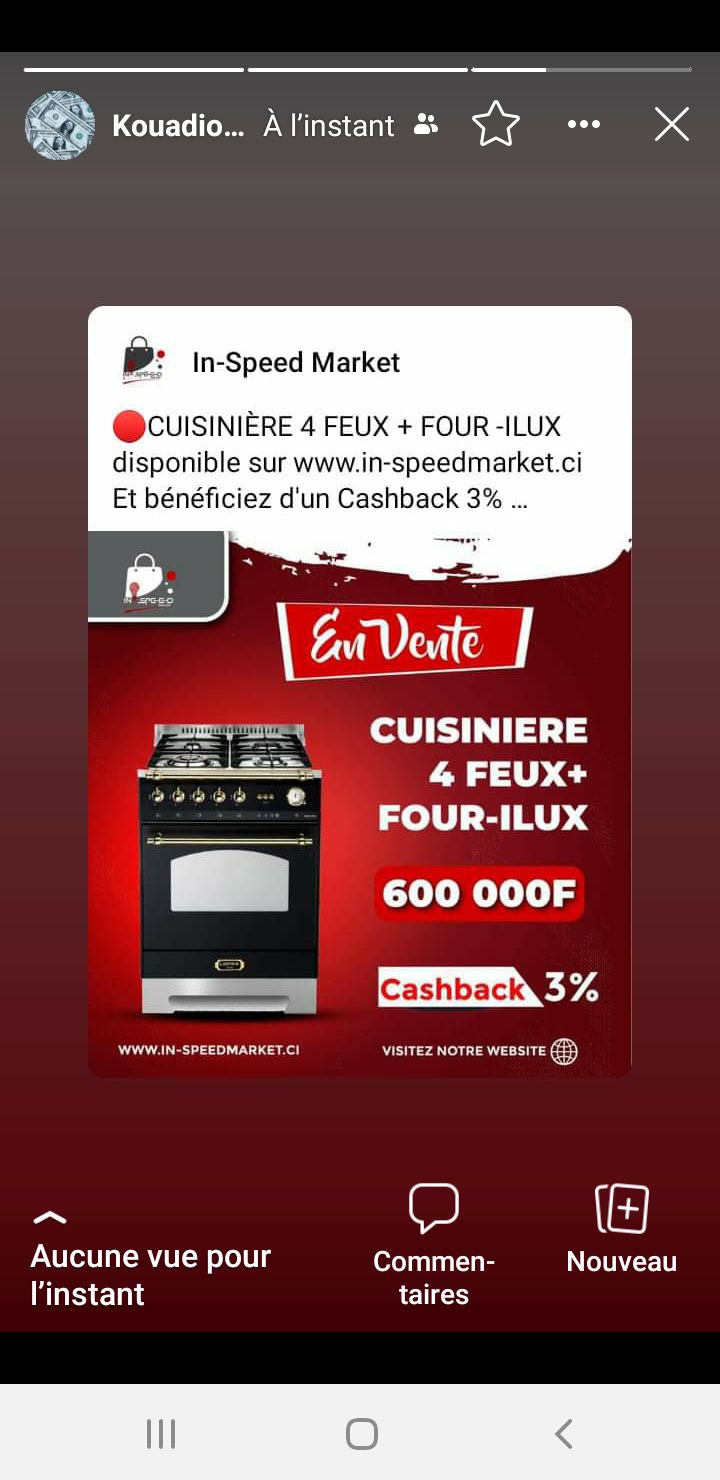The width and height of the screenshot is (720, 1480).
Task: Open Kouadio's profile picture
Action: [60, 125]
